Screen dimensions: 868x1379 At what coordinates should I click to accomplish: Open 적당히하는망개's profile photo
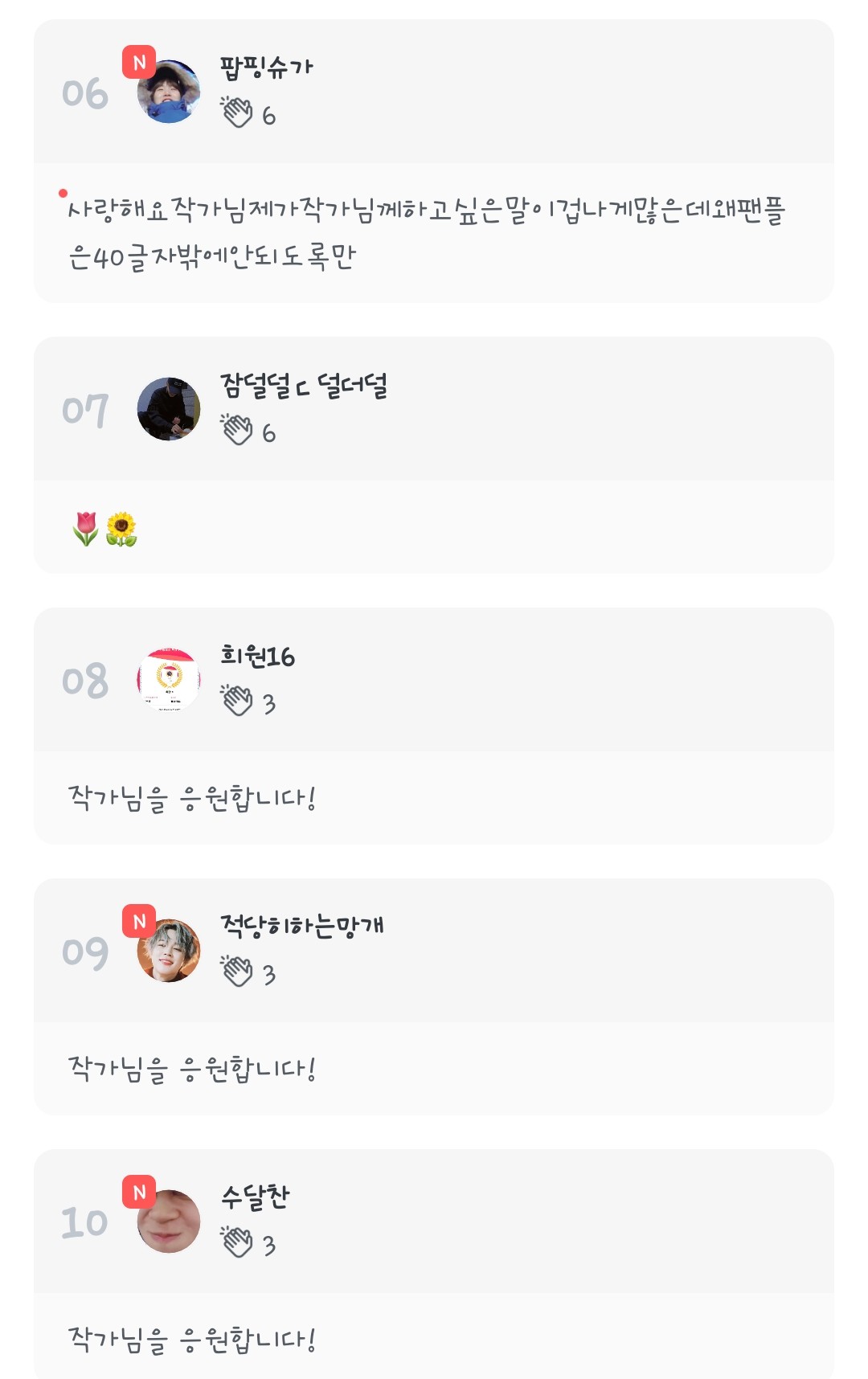point(169,951)
